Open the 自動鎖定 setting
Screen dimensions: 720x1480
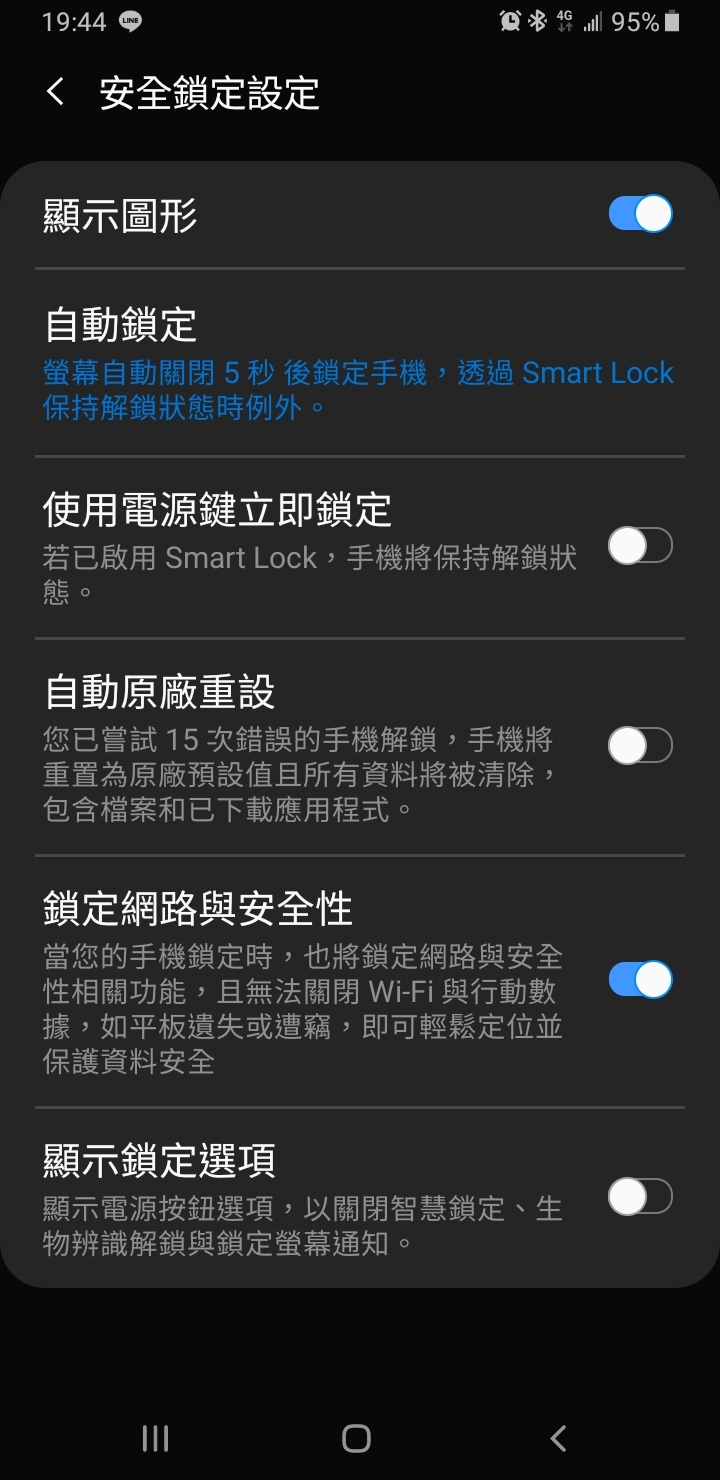(x=360, y=363)
